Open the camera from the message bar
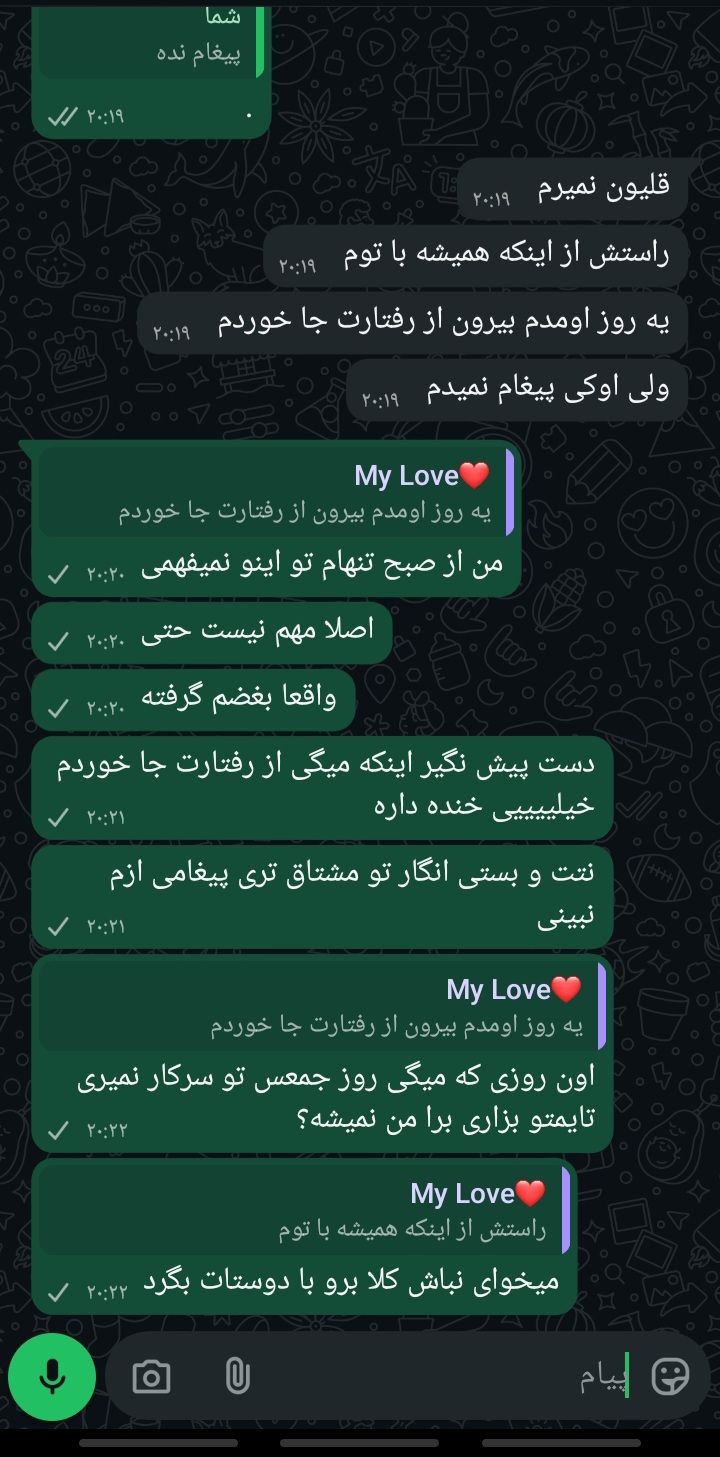This screenshot has width=720, height=1457. click(x=151, y=1378)
